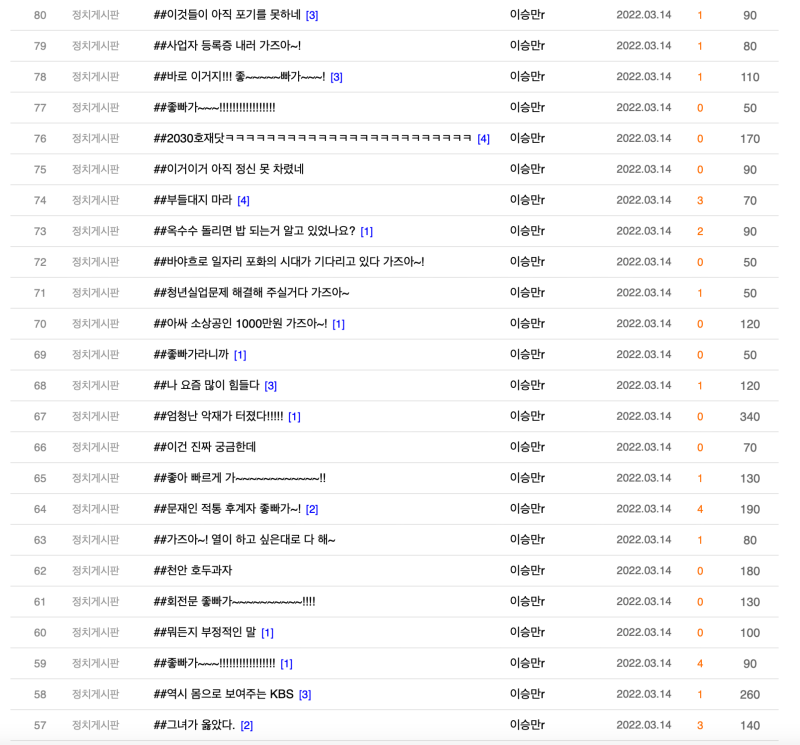The width and height of the screenshot is (800, 745).
Task: Open post 66 '##이건 진짜 궁금한데'
Action: click(x=205, y=447)
